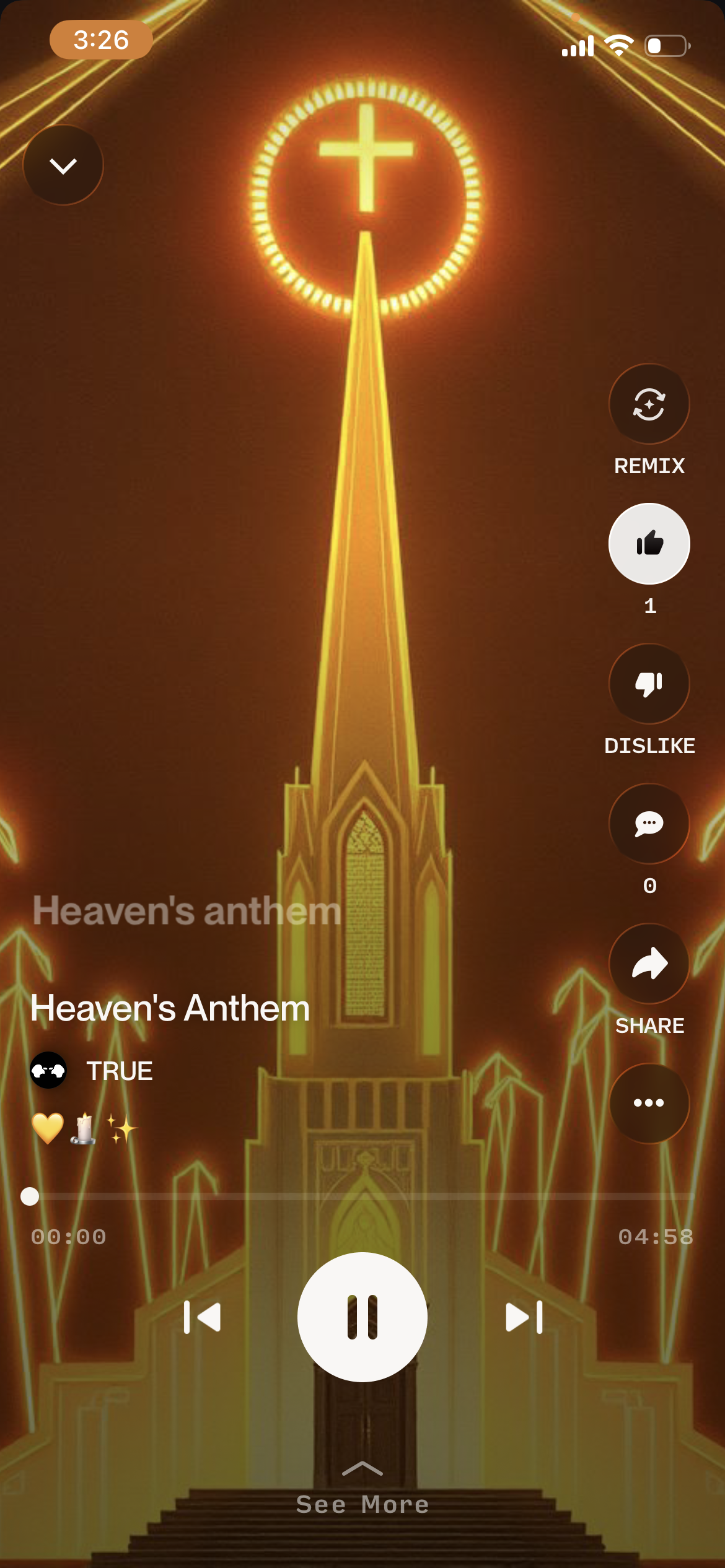725x1568 pixels.
Task: Toggle the like state of the song
Action: tap(649, 543)
